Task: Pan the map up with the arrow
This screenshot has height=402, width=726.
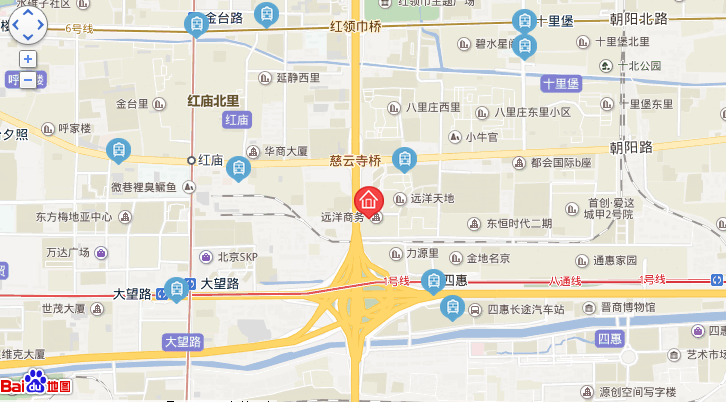Action: tap(27, 12)
